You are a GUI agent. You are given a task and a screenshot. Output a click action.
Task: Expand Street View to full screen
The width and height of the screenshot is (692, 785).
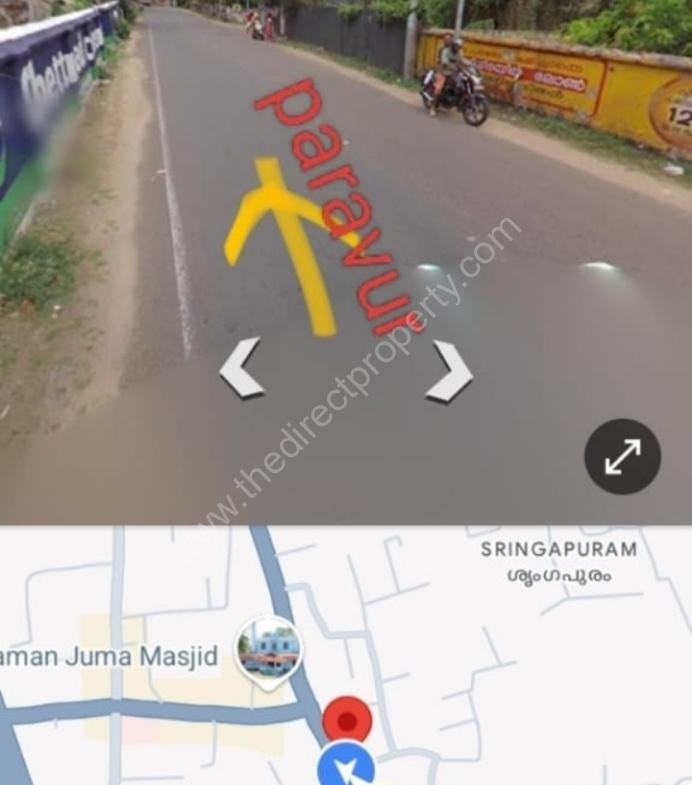(x=622, y=456)
